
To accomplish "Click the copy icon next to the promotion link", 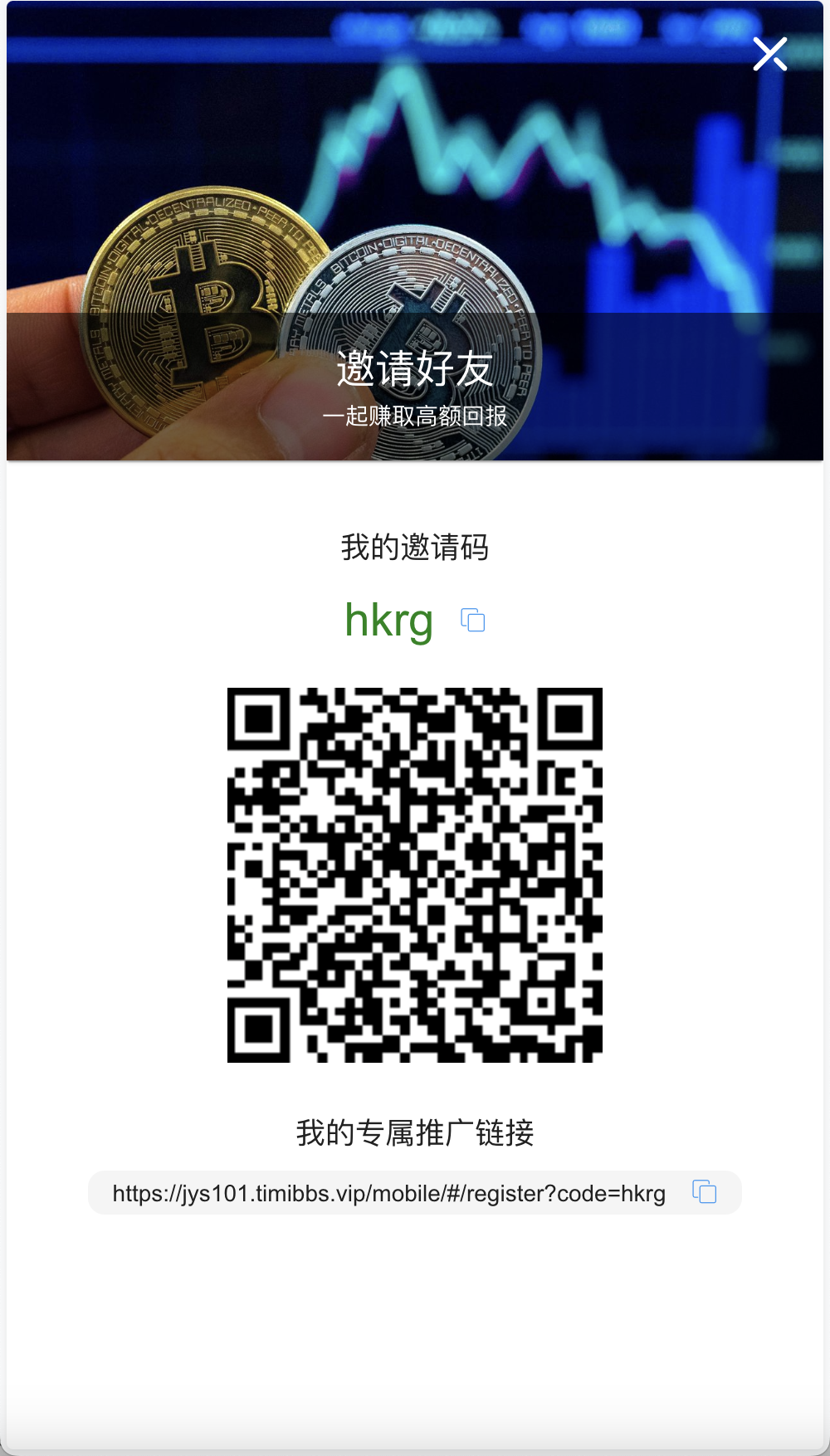I will [704, 1192].
